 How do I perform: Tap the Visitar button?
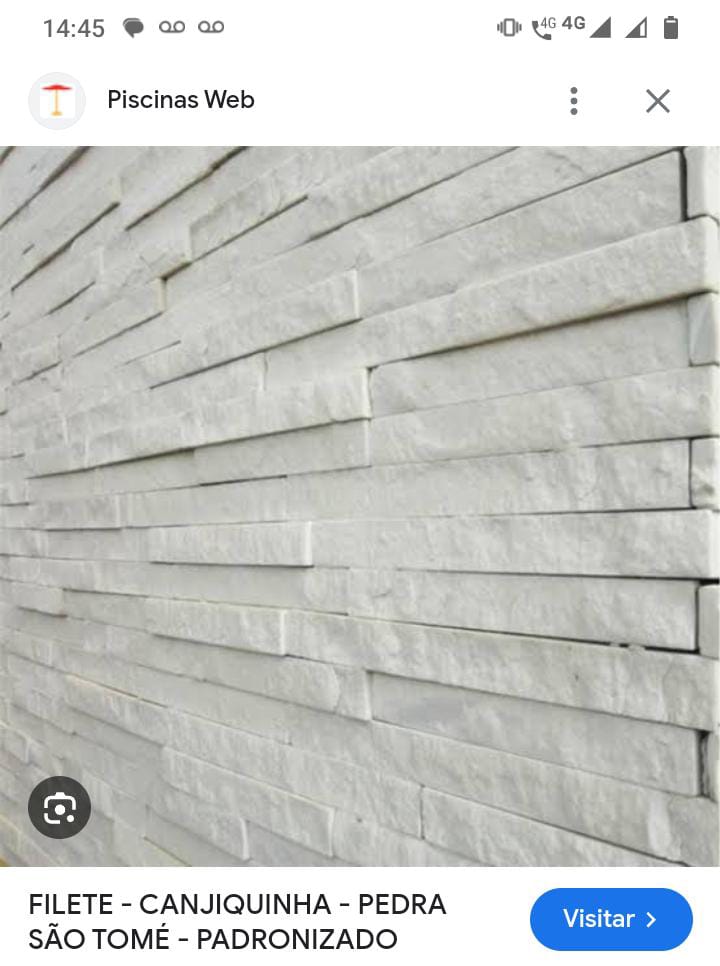[610, 919]
